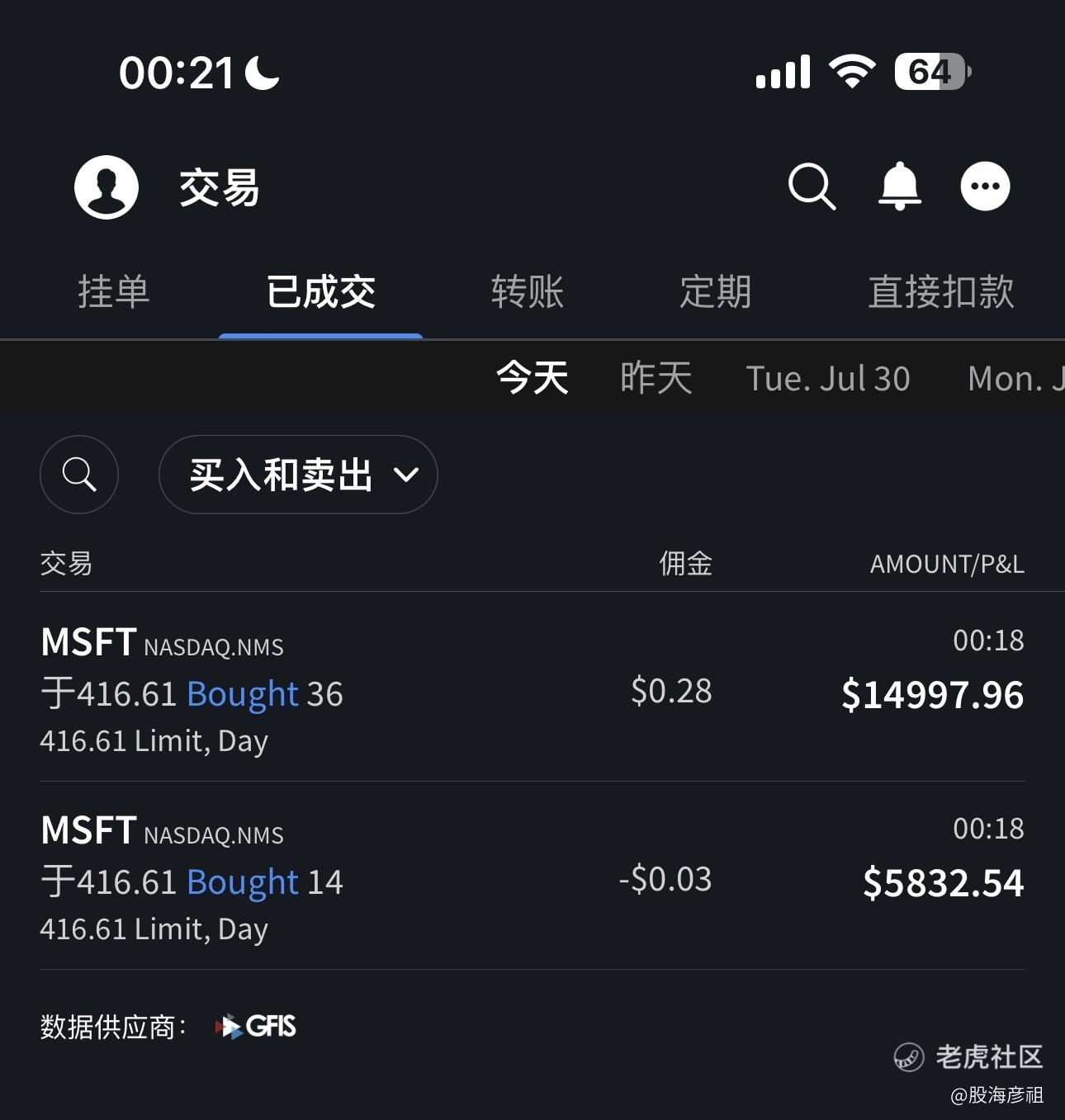The image size is (1065, 1120).
Task: Tap the Bought link on 36-share MSFT trade
Action: [x=242, y=693]
